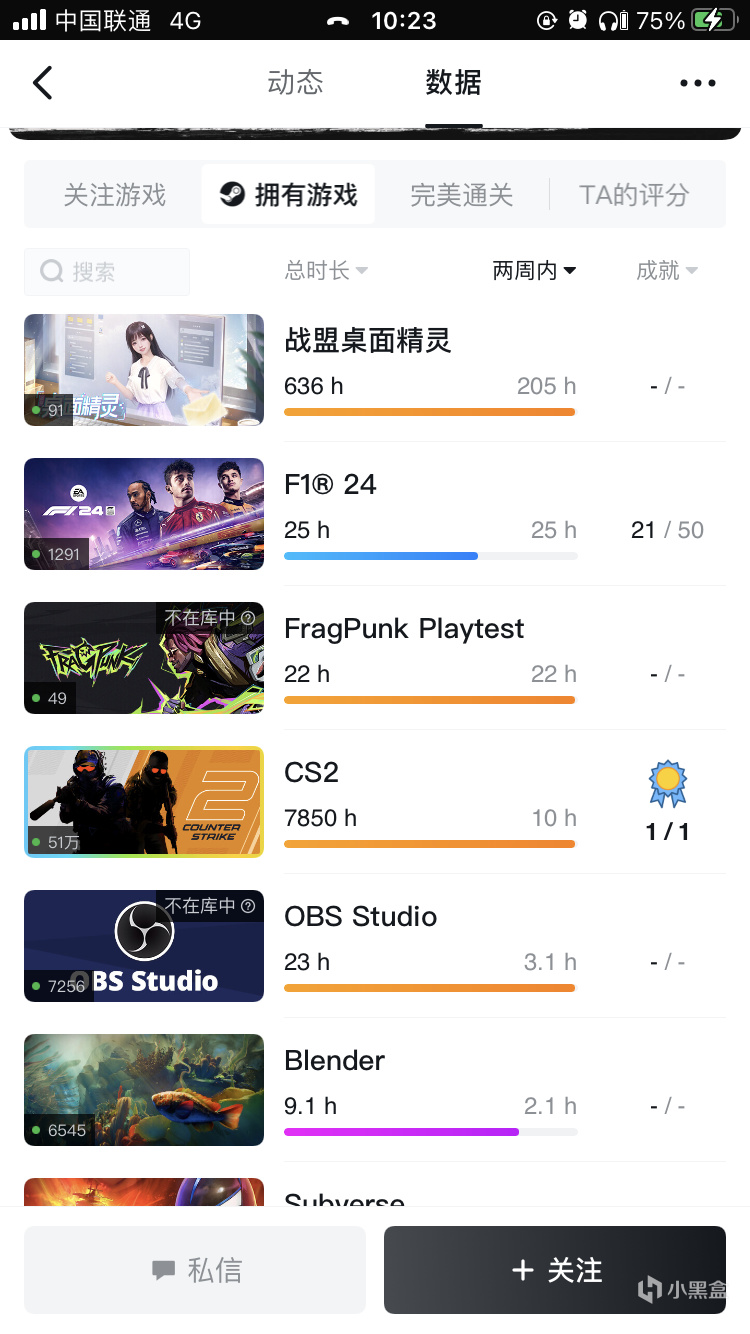View the TA的评分 section
The image size is (750, 1334).
(634, 195)
